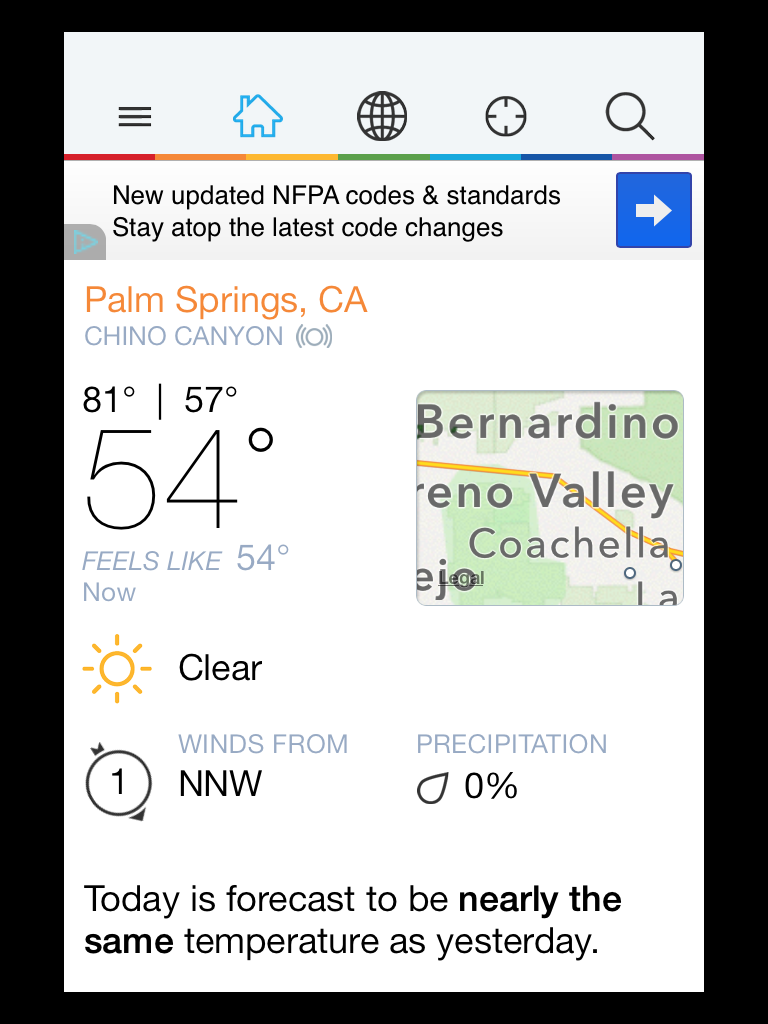Viewport: 768px width, 1024px height.
Task: Open the hamburger menu
Action: (135, 117)
